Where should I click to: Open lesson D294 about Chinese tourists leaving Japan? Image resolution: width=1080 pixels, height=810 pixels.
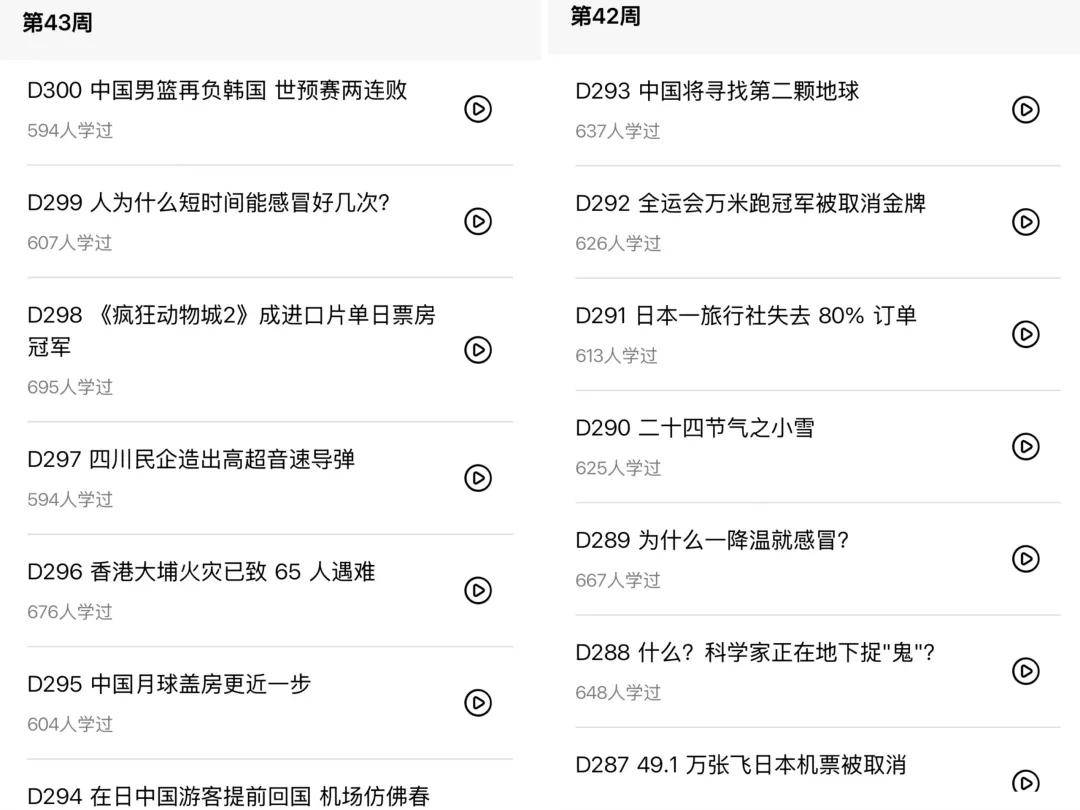tap(228, 796)
